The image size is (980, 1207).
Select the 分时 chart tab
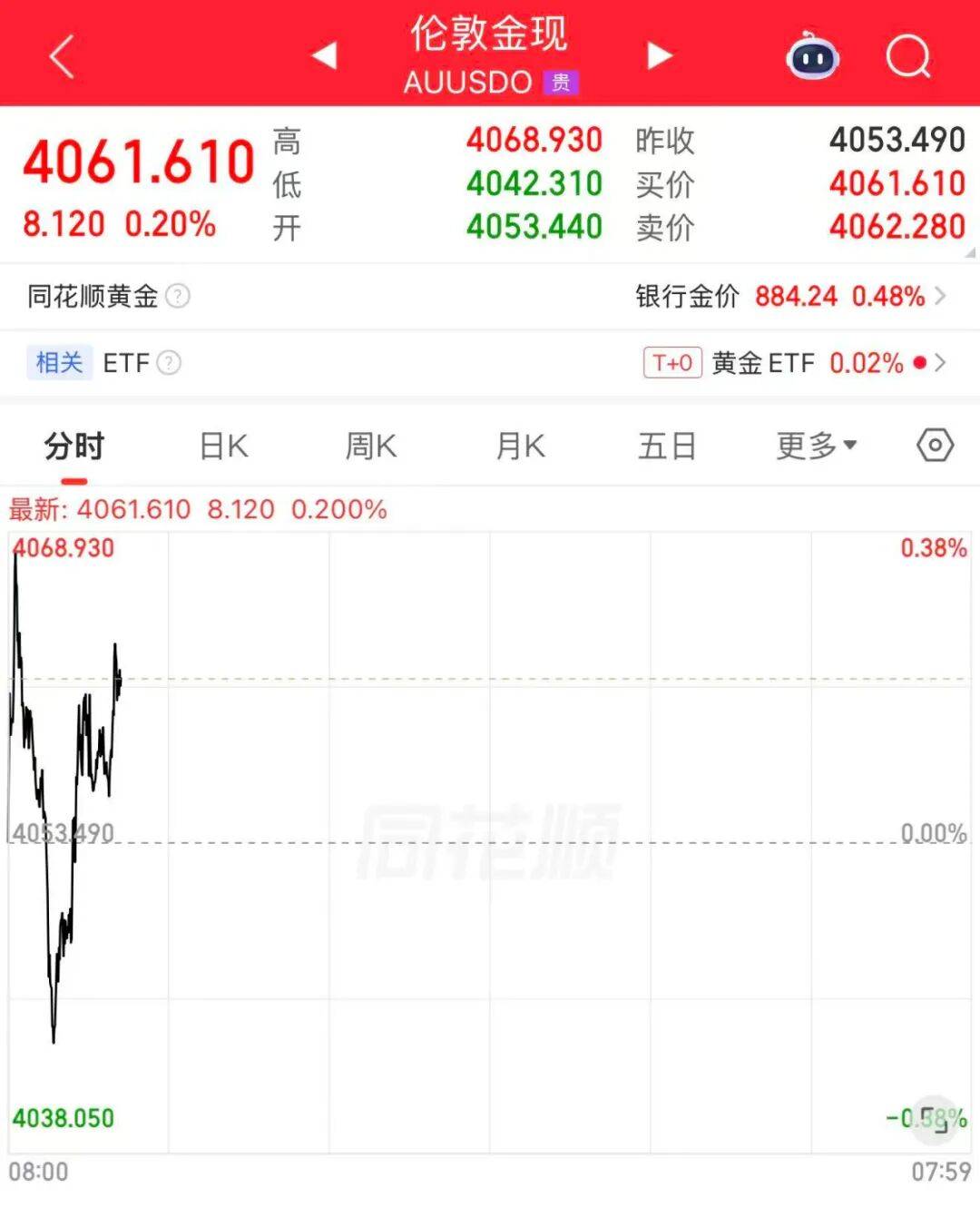click(x=74, y=446)
